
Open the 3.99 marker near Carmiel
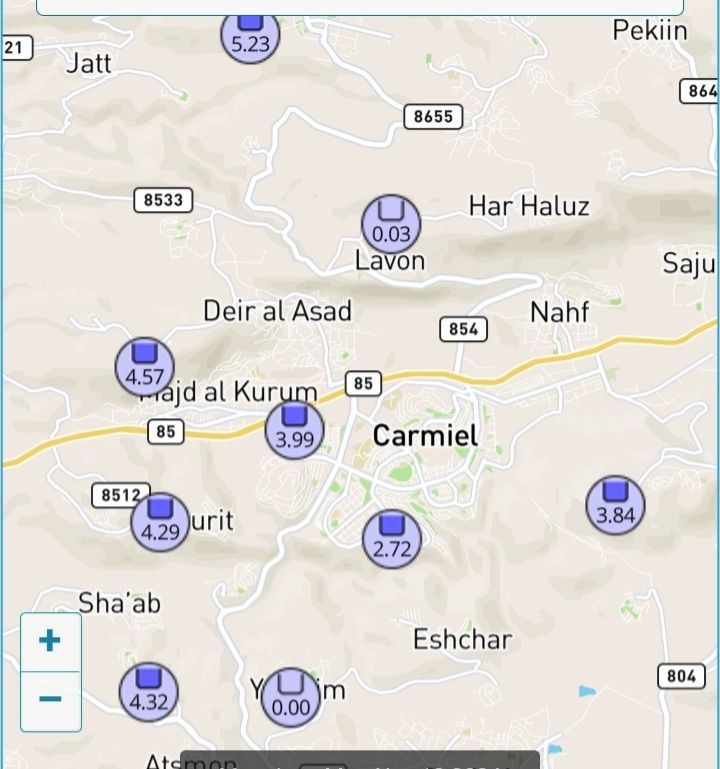click(294, 430)
